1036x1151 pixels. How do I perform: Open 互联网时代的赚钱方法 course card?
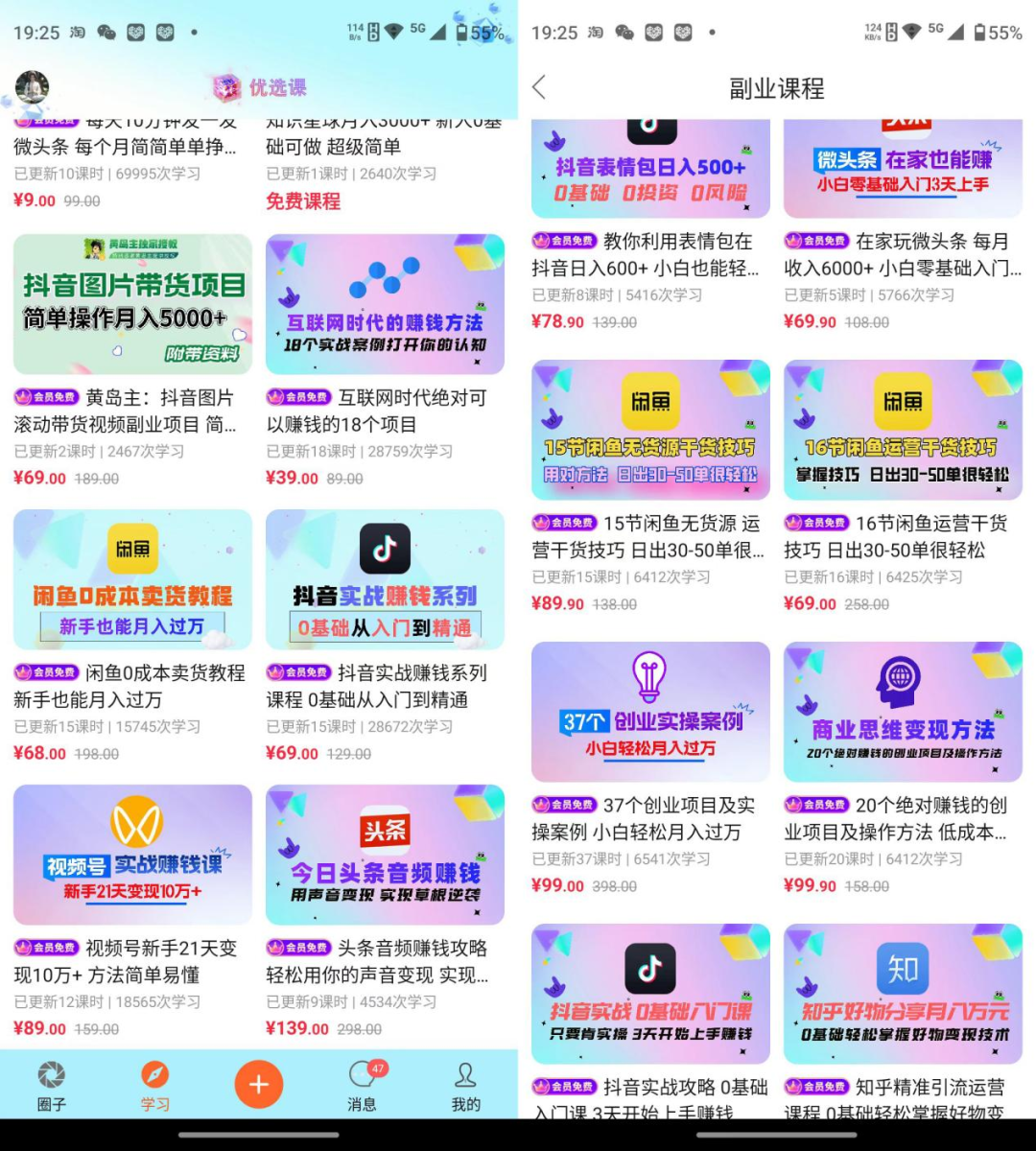tap(385, 304)
